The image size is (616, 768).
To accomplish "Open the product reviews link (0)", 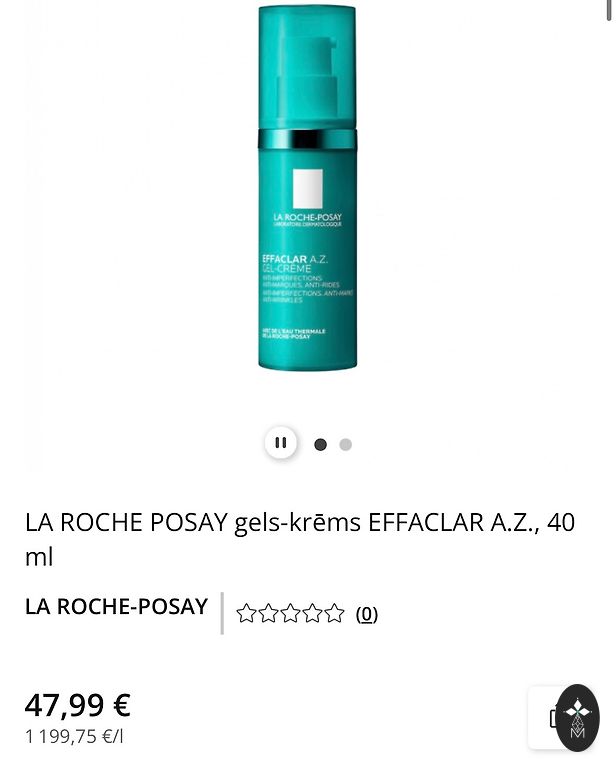I will pos(367,614).
